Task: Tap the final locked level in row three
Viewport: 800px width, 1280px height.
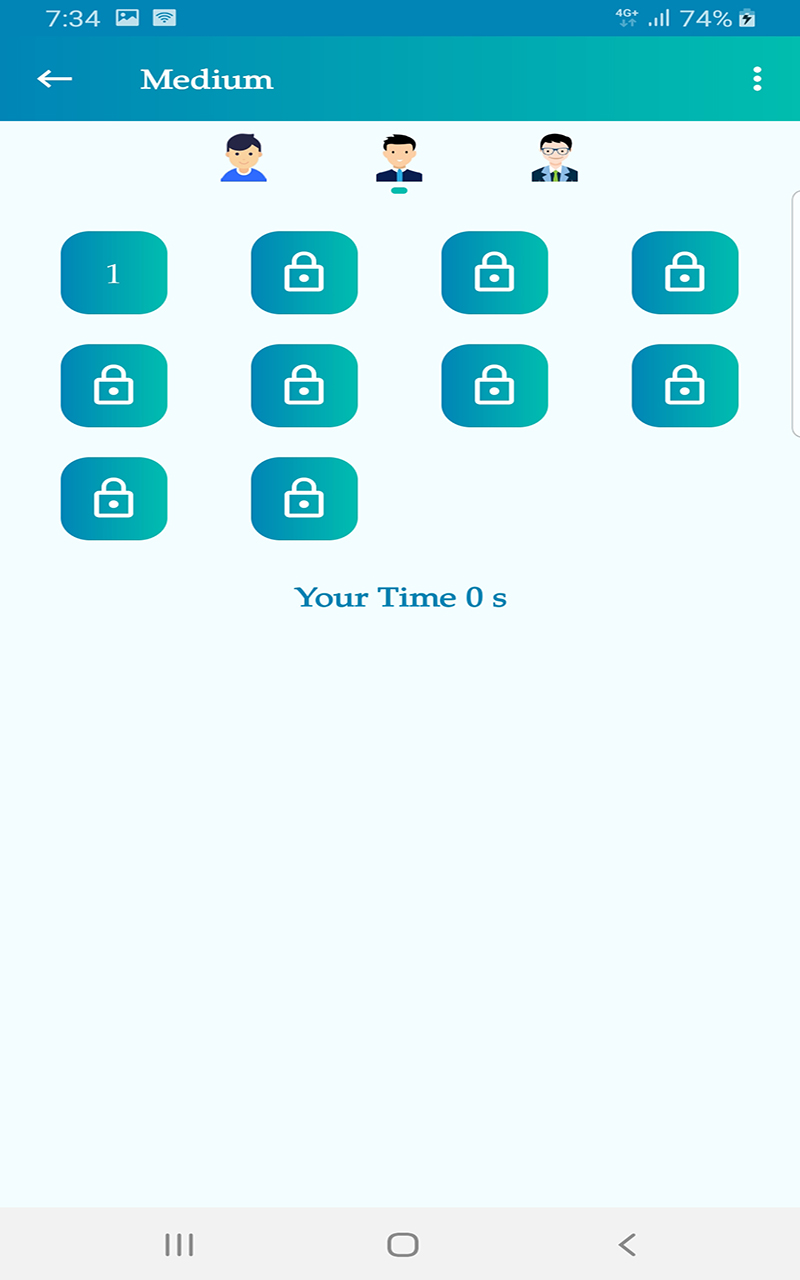Action: pos(304,498)
